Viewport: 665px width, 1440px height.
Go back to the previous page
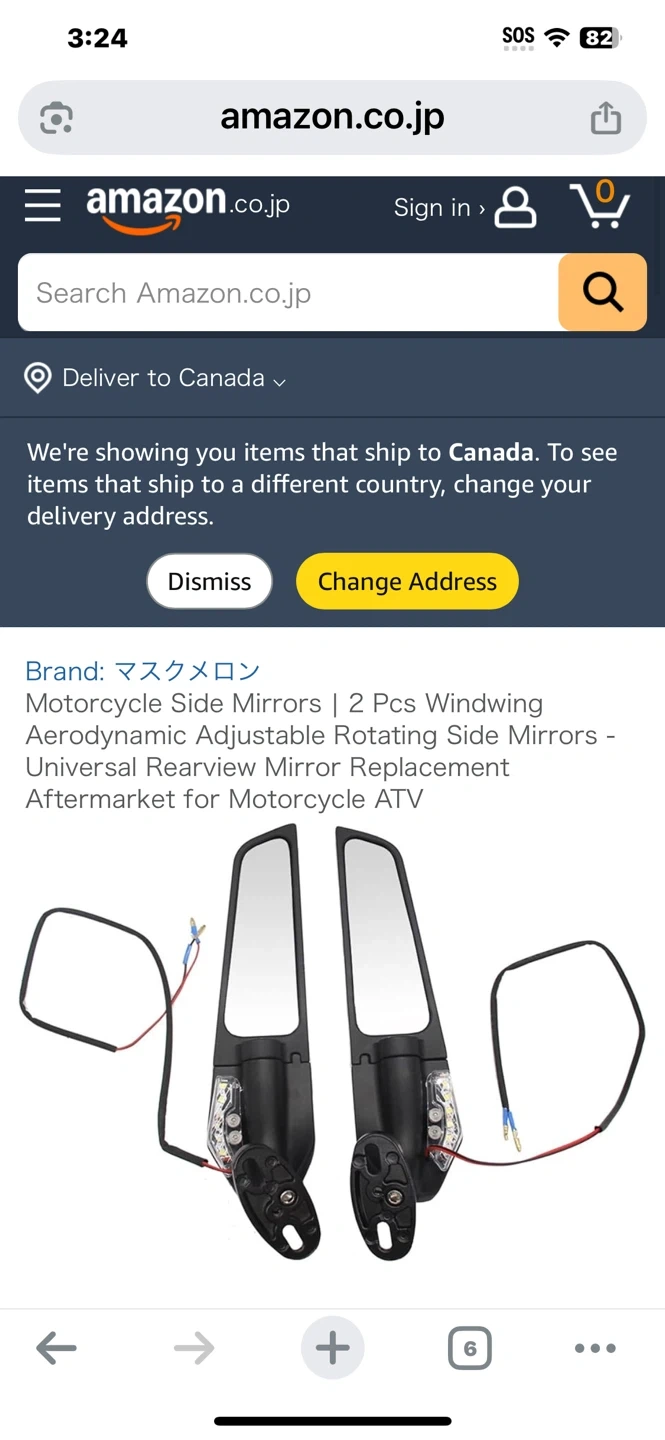coord(56,1348)
